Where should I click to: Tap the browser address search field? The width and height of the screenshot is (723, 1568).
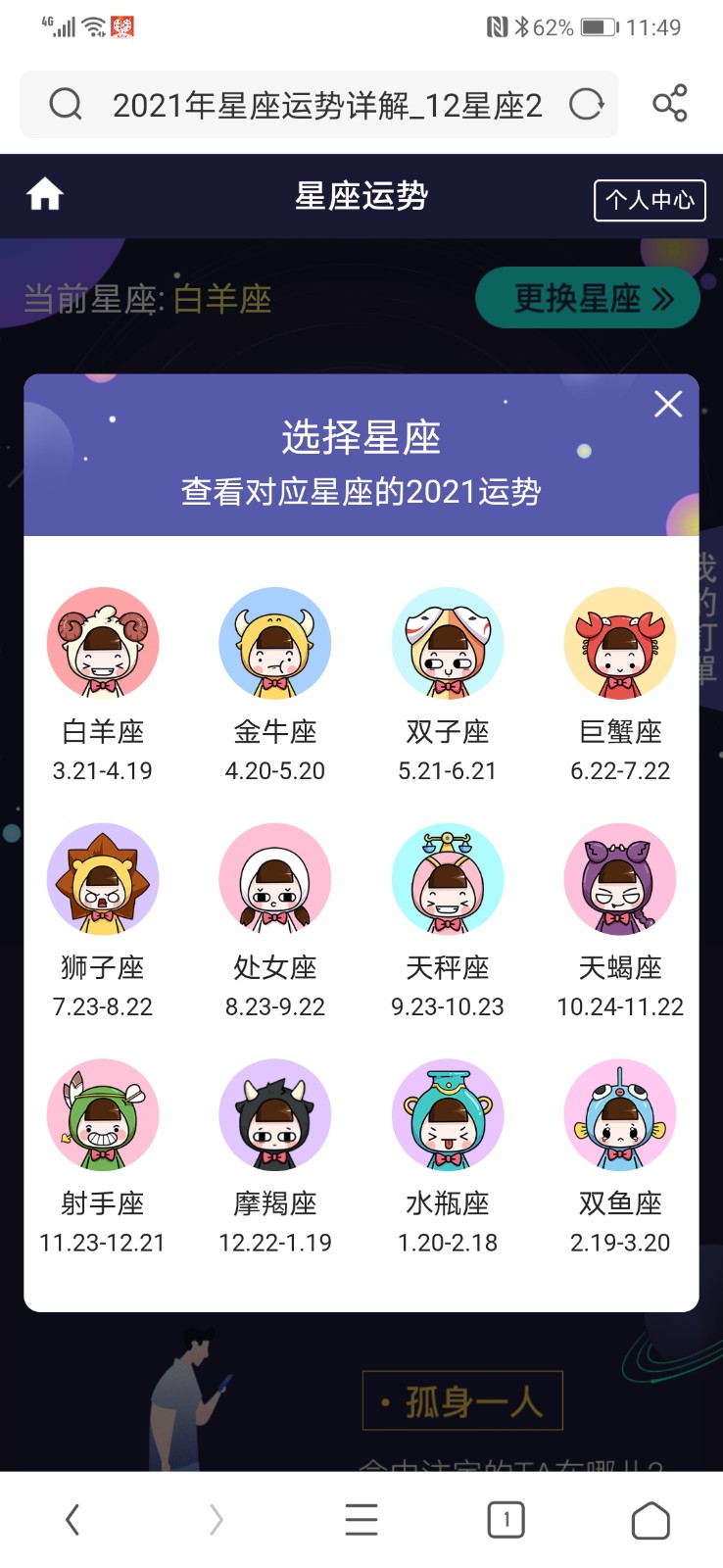(323, 105)
